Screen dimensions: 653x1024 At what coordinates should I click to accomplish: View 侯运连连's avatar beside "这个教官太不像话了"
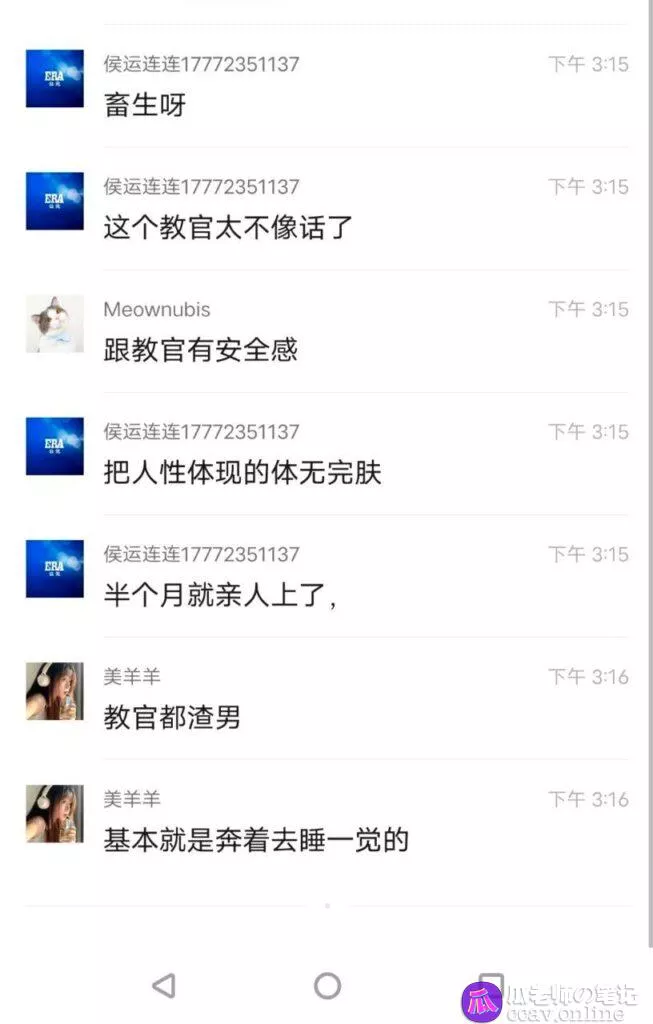[x=55, y=201]
